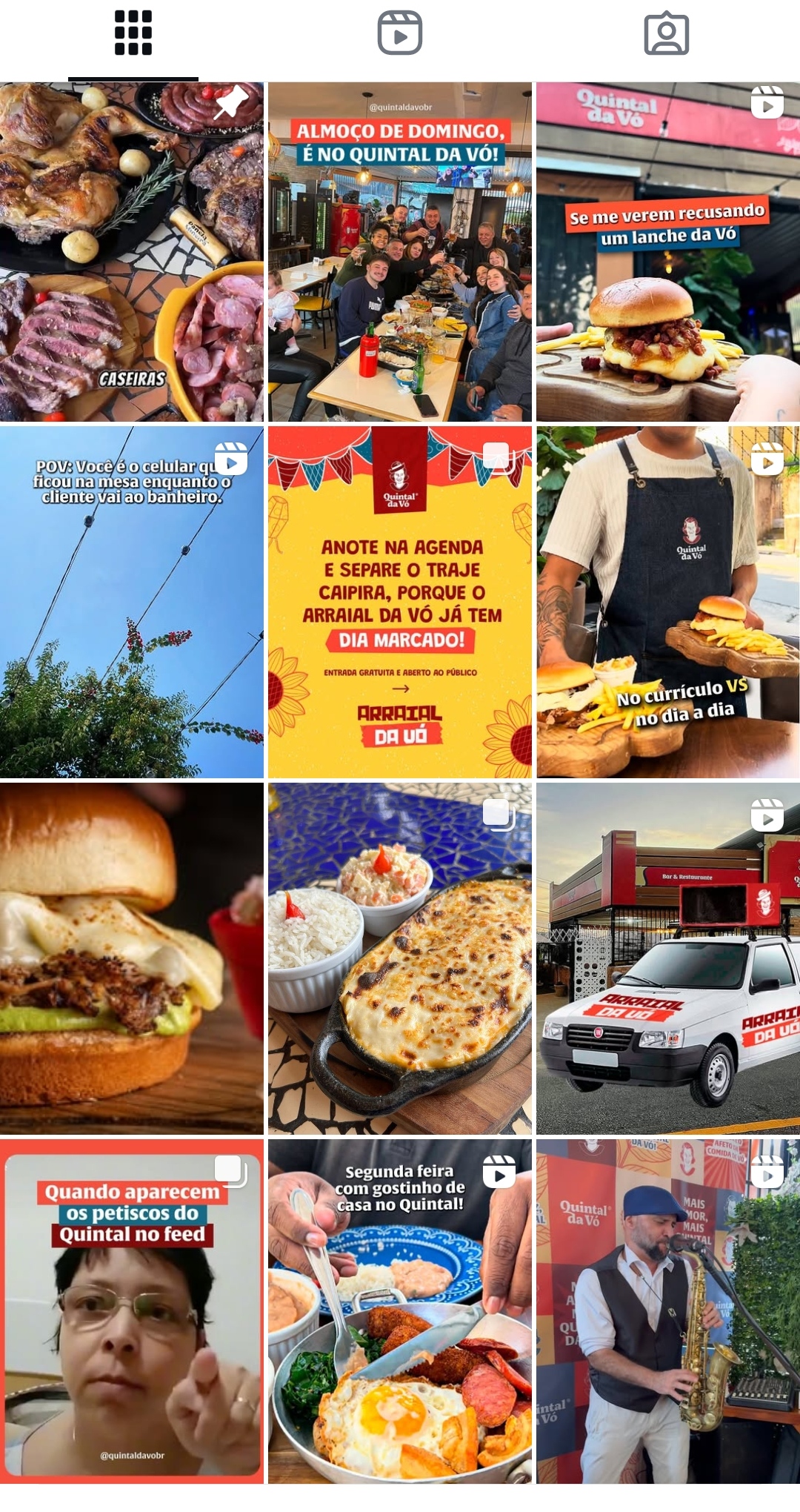Open the close-up burger post

[x=132, y=958]
